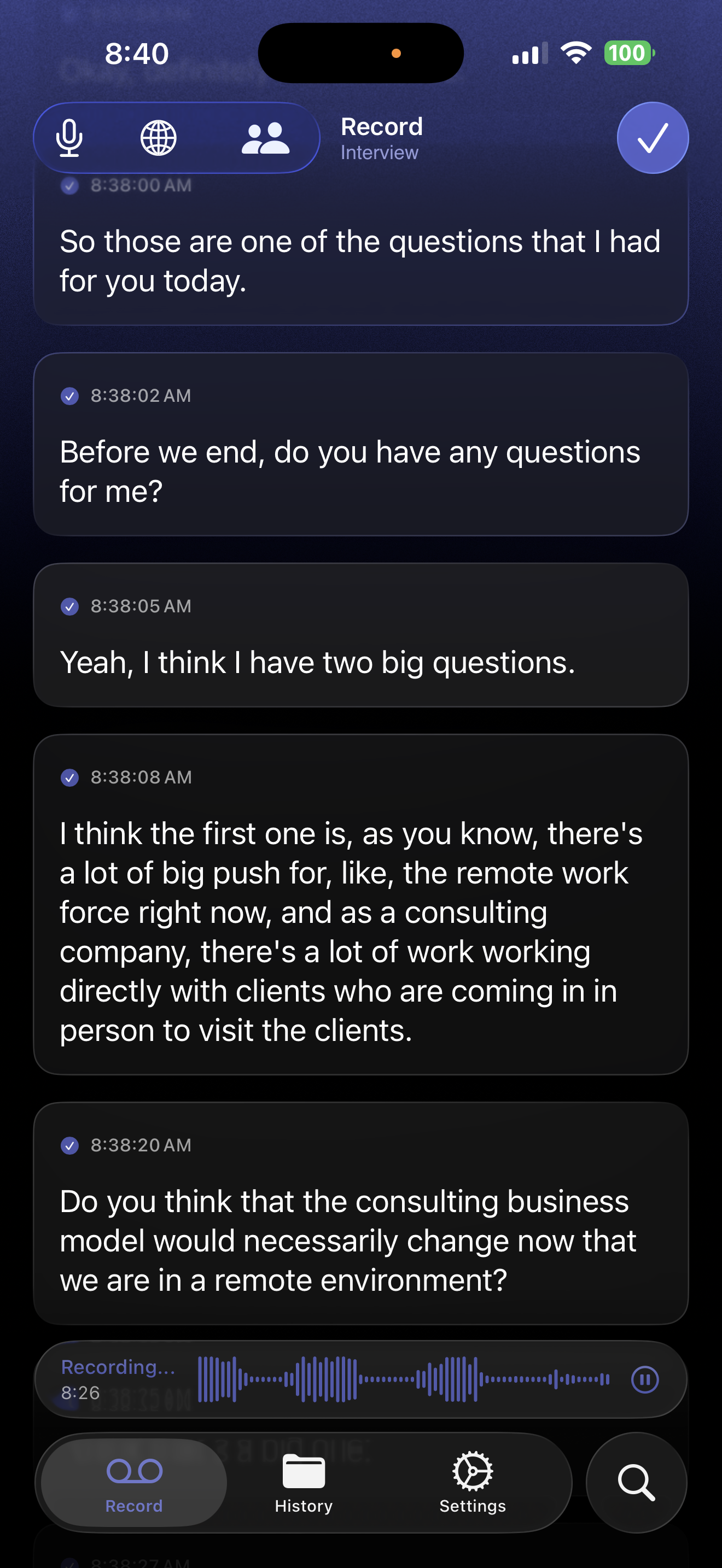Open the Settings tab
Screen dimensions: 722x1568
473,1483
